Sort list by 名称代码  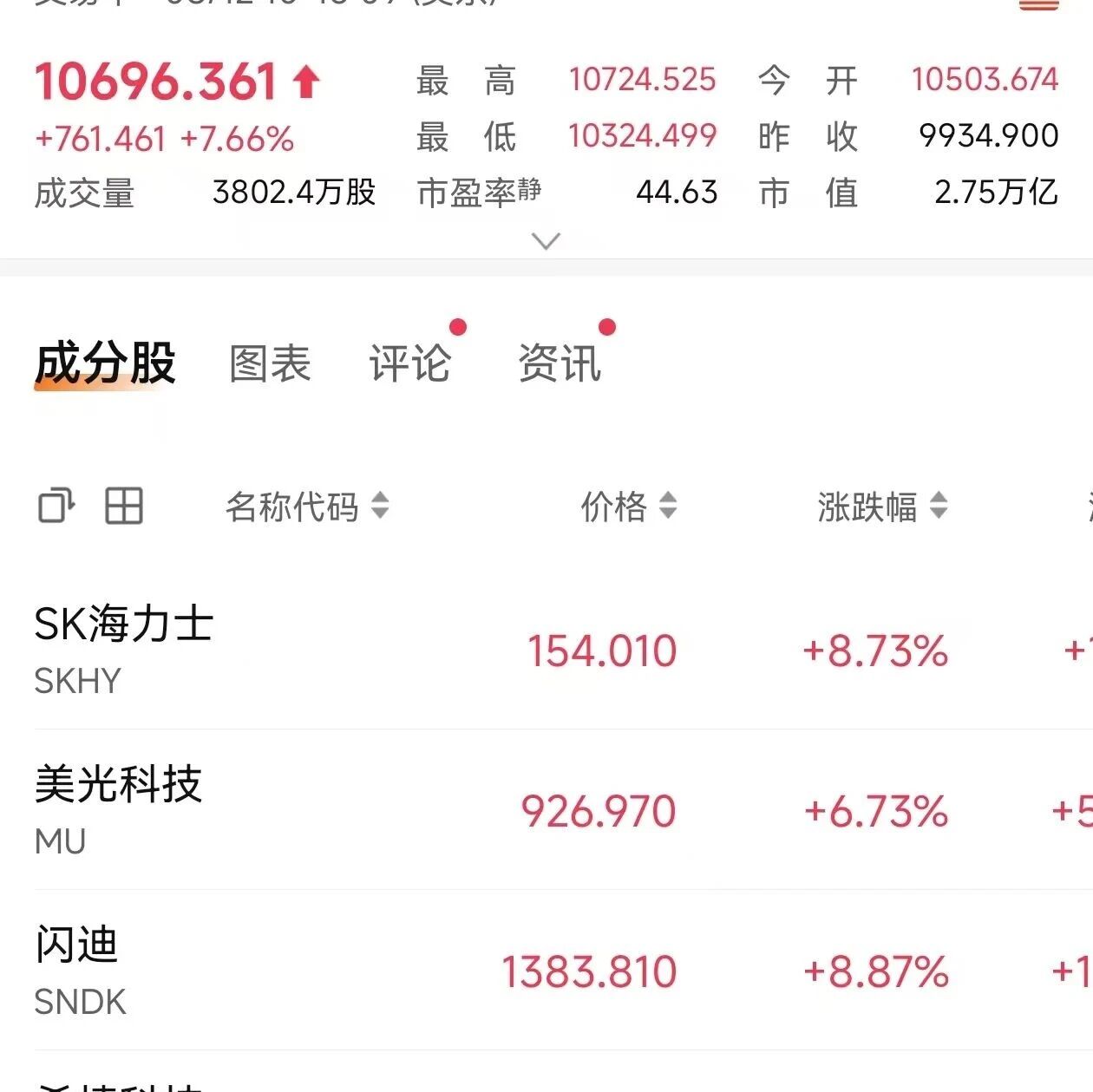pos(307,506)
